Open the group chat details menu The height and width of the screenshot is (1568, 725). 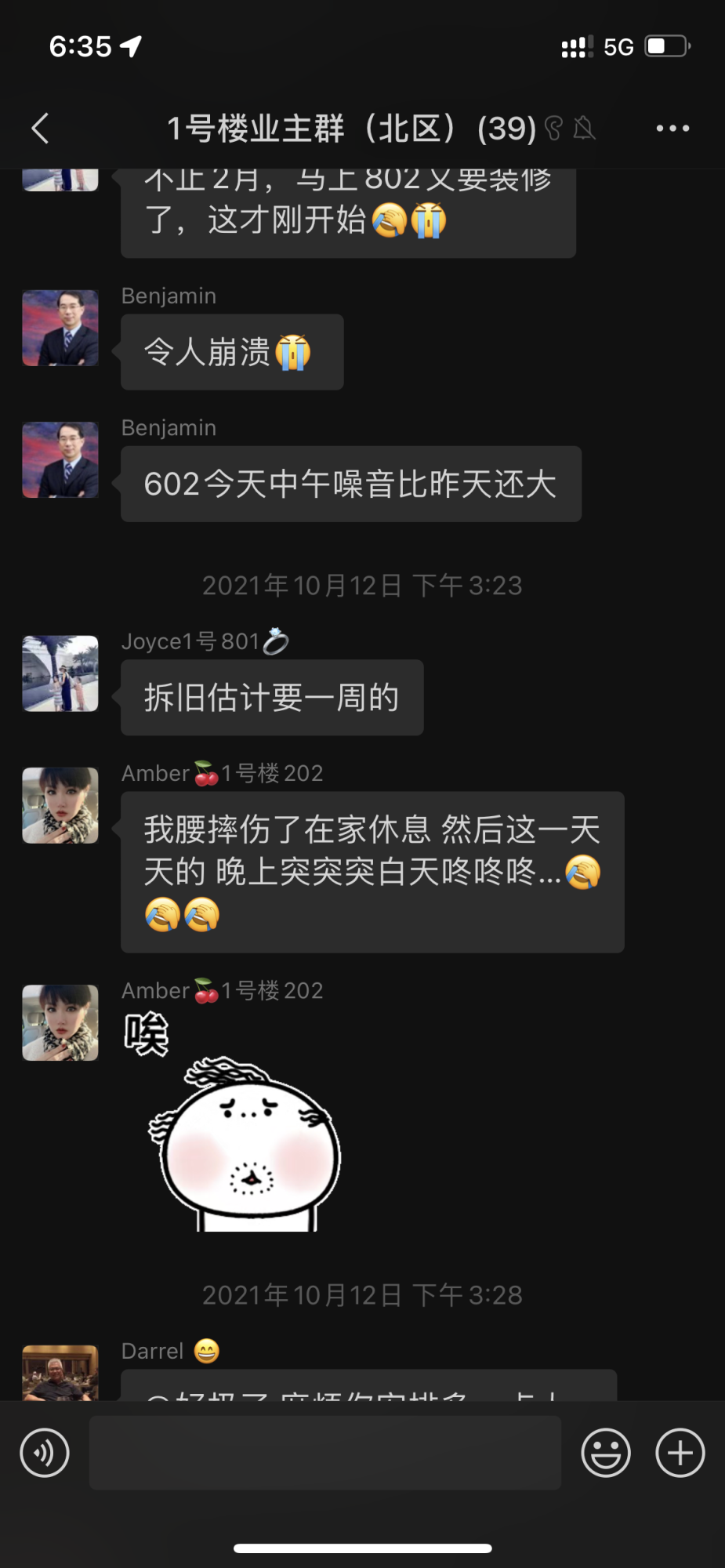(x=672, y=129)
